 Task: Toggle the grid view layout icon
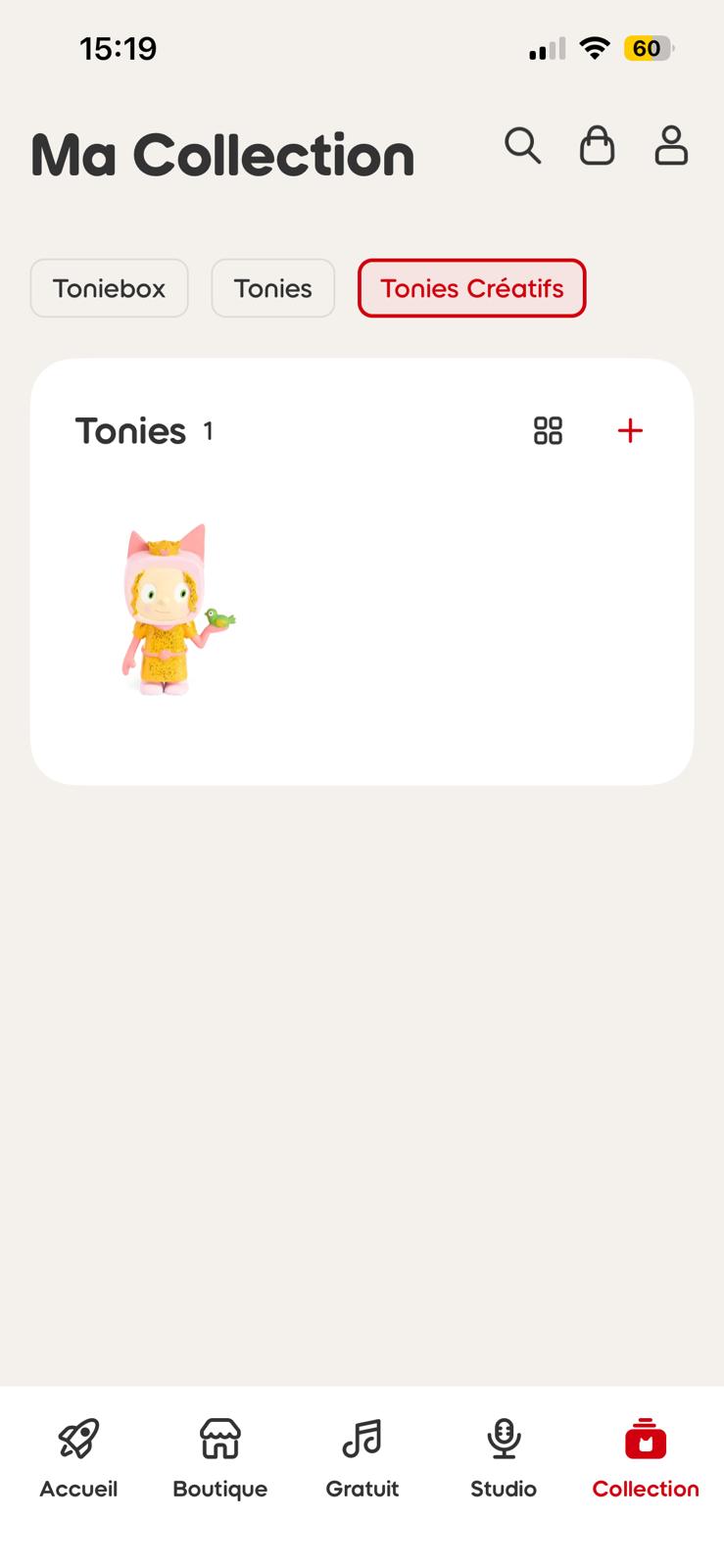pyautogui.click(x=548, y=430)
